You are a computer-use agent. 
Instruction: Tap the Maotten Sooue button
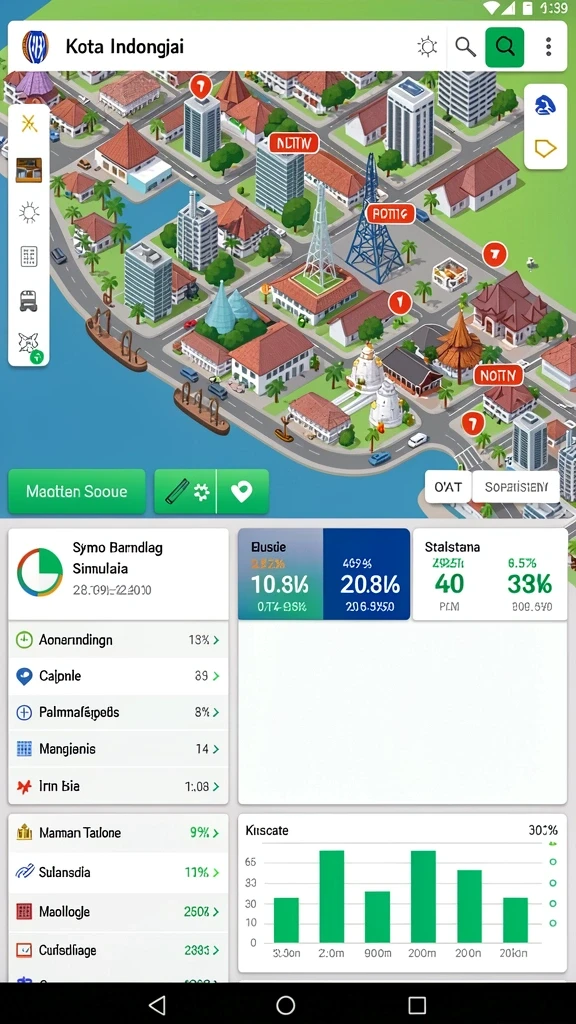coord(76,492)
